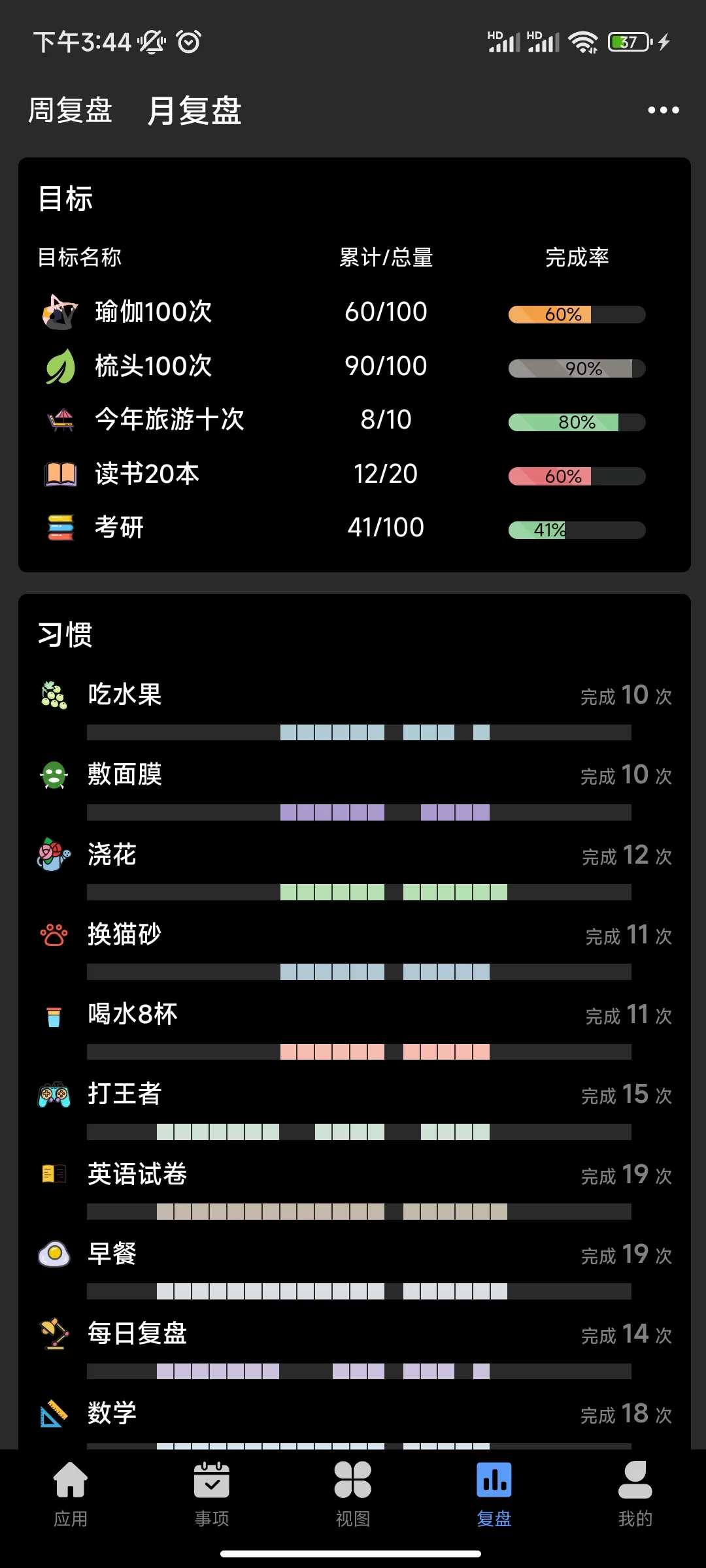
Task: Tap the grapes icon beside 吃水果
Action: (54, 694)
